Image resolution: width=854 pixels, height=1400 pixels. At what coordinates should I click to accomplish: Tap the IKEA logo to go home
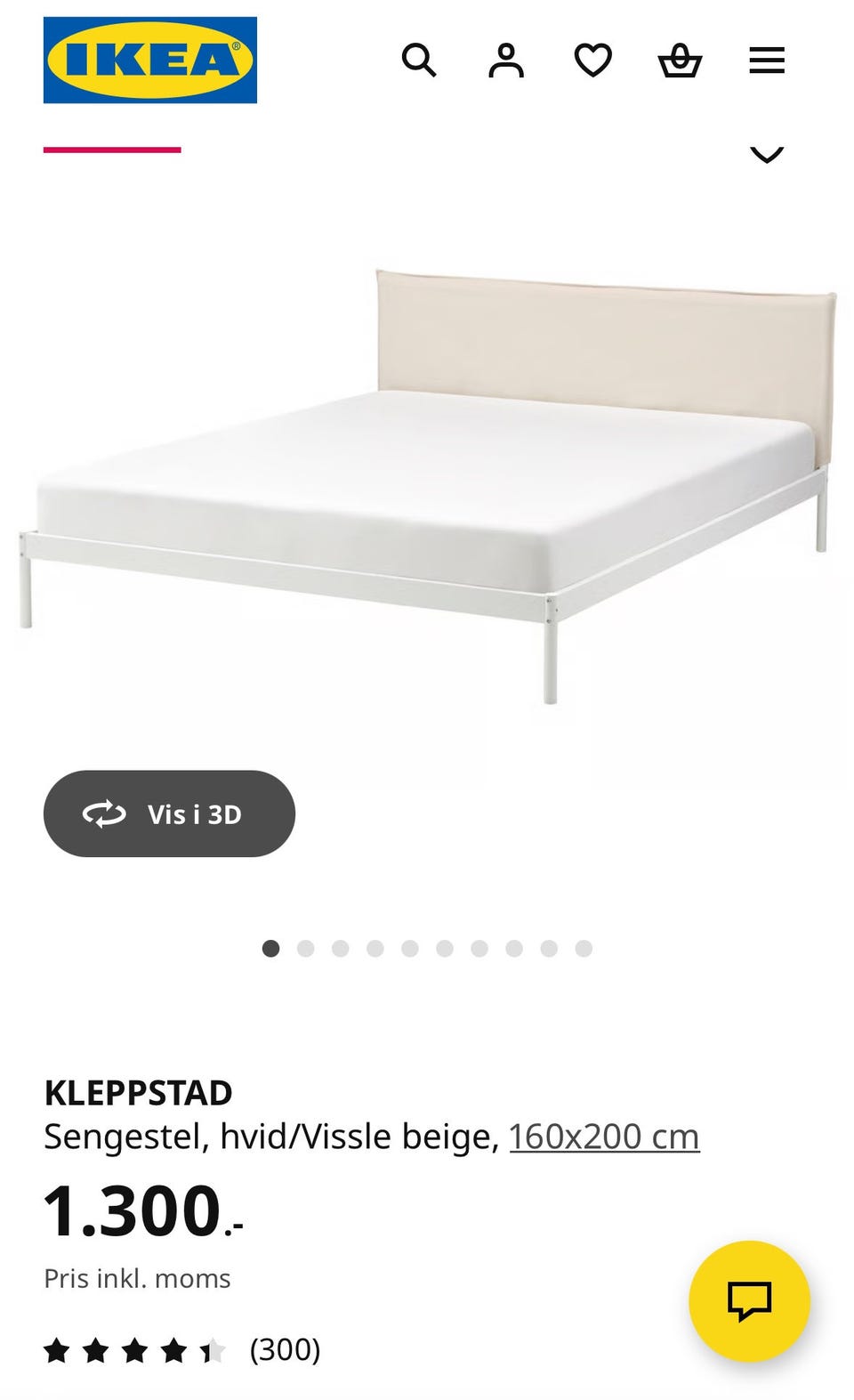point(150,60)
